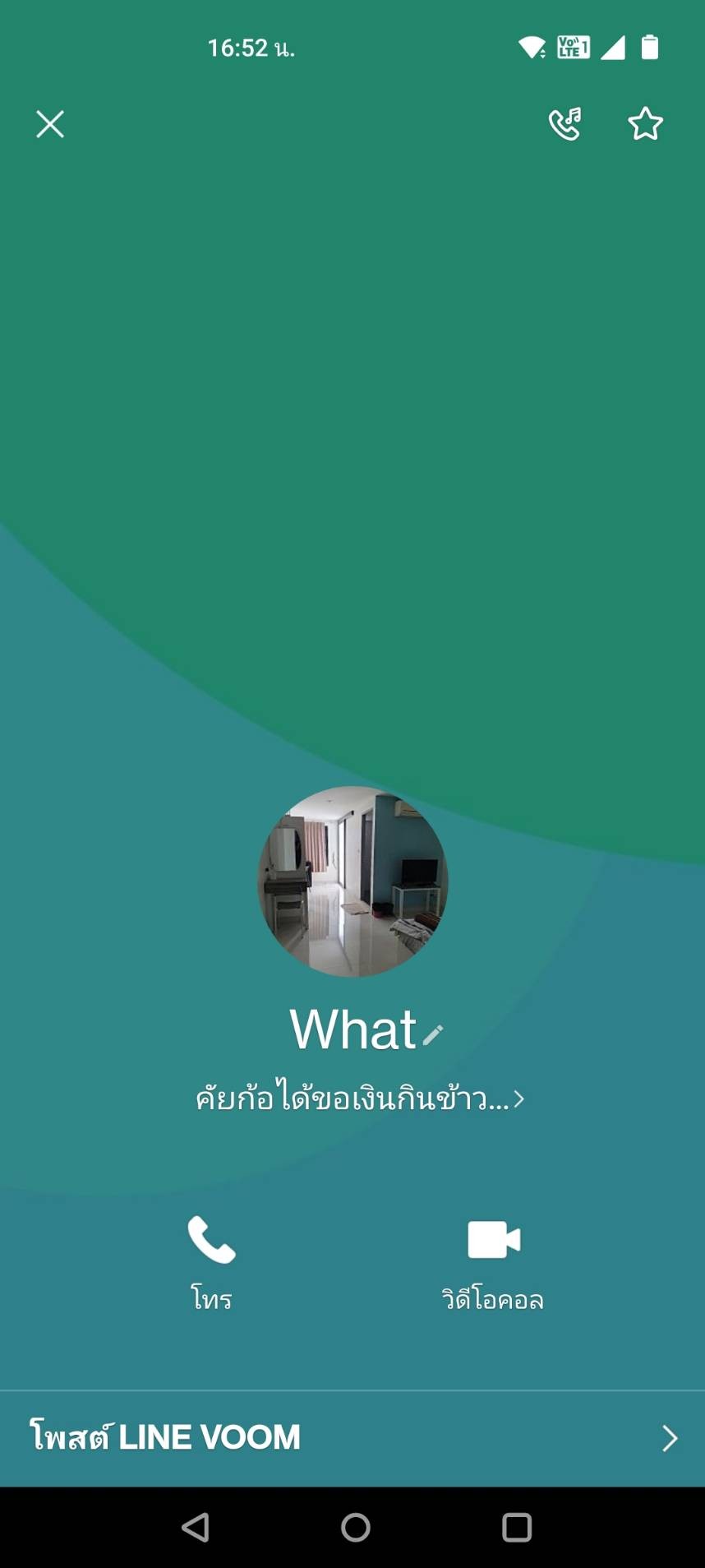Open โพสต์ LINE VOOM posts
Viewport: 705px width, 1568px height.
click(352, 1438)
